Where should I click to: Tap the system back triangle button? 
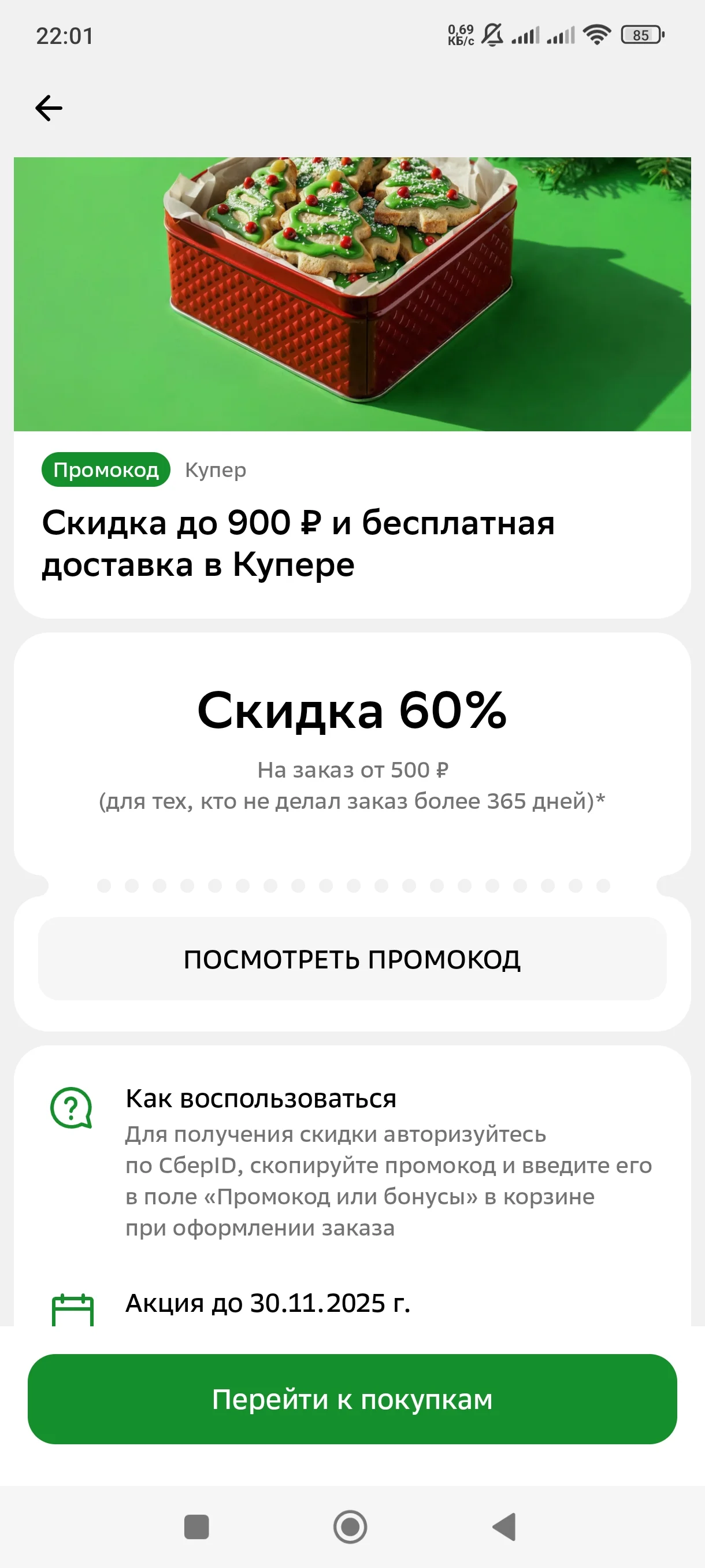click(x=504, y=1526)
